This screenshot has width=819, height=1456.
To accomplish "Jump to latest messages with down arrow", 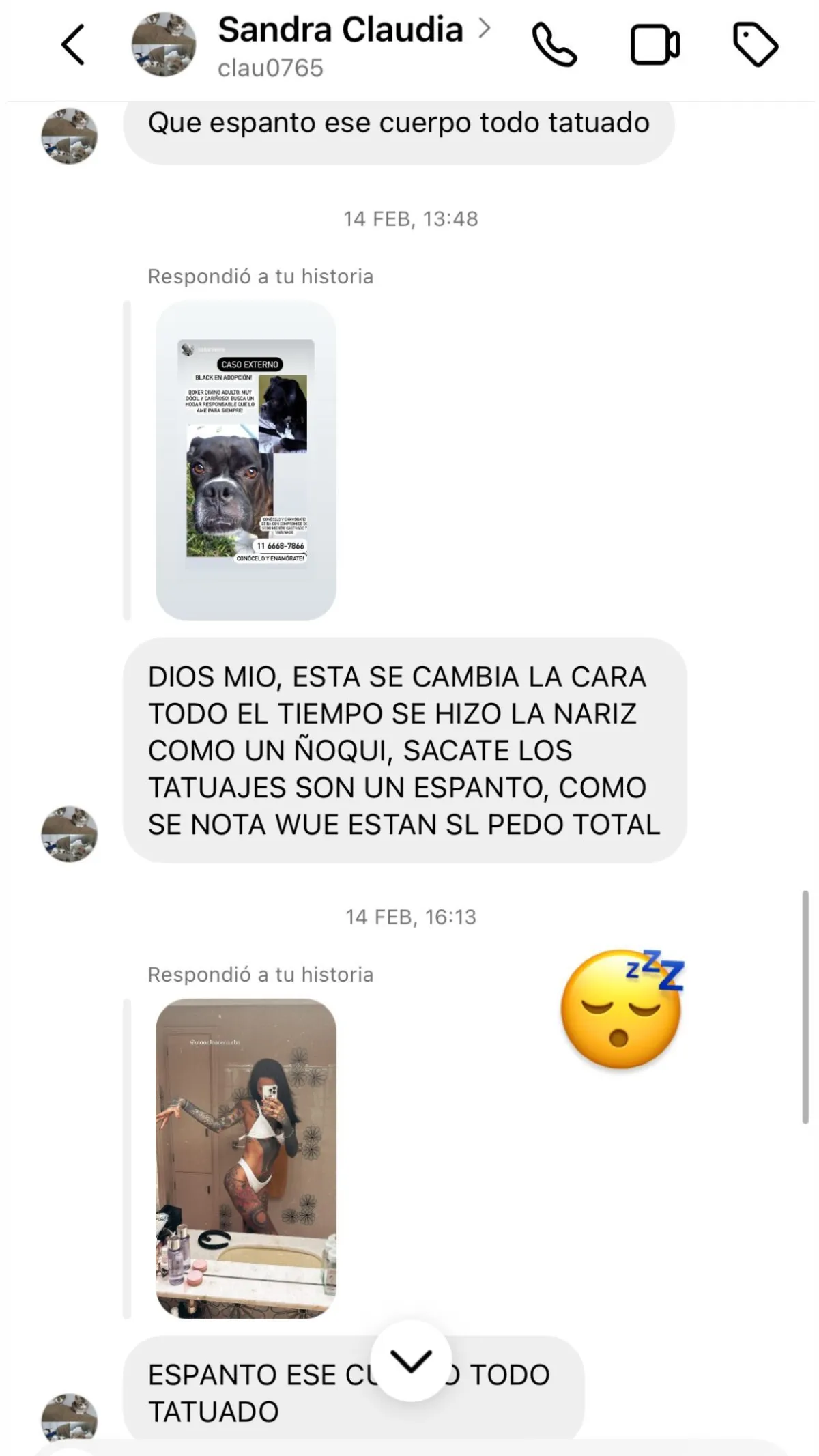I will [411, 1361].
